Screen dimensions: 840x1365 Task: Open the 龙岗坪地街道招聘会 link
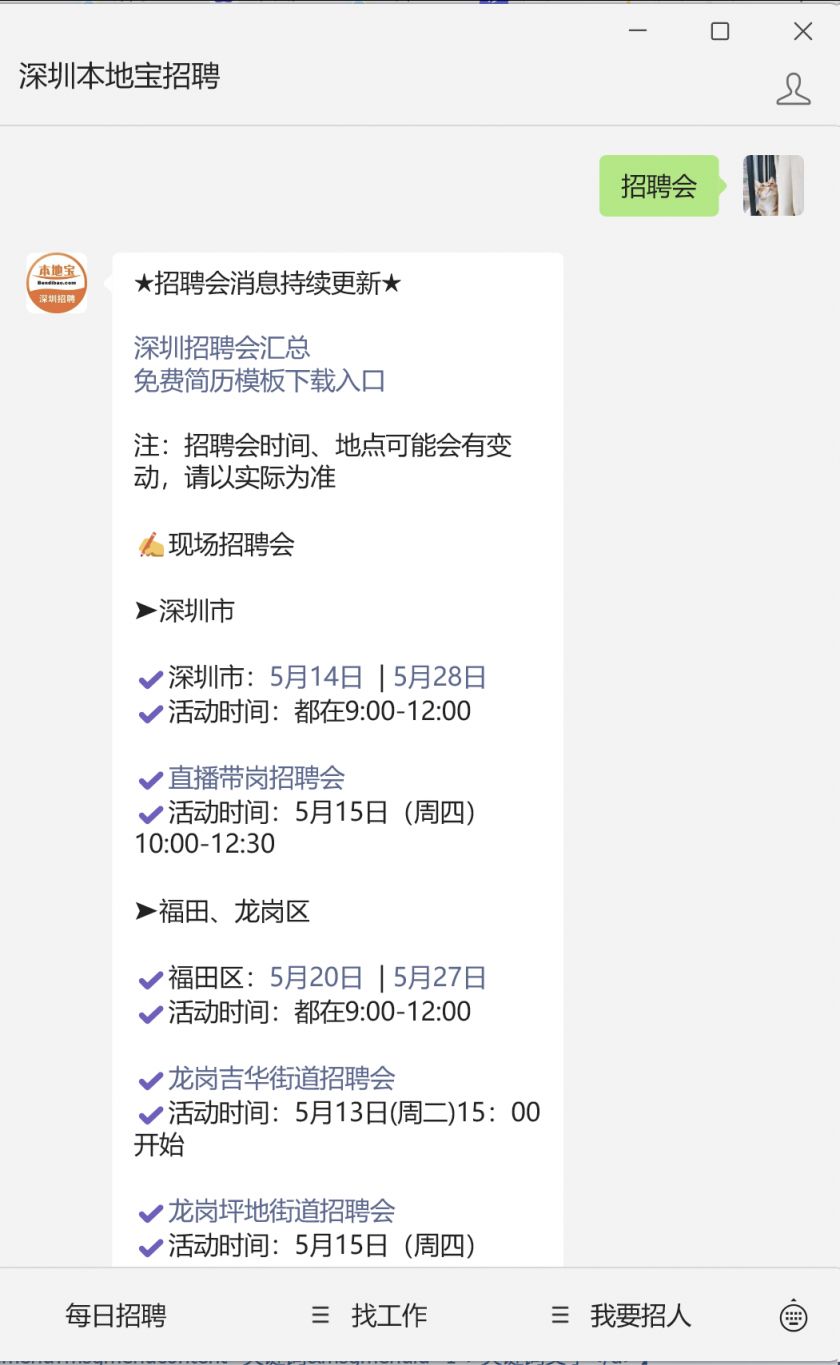(x=281, y=1211)
